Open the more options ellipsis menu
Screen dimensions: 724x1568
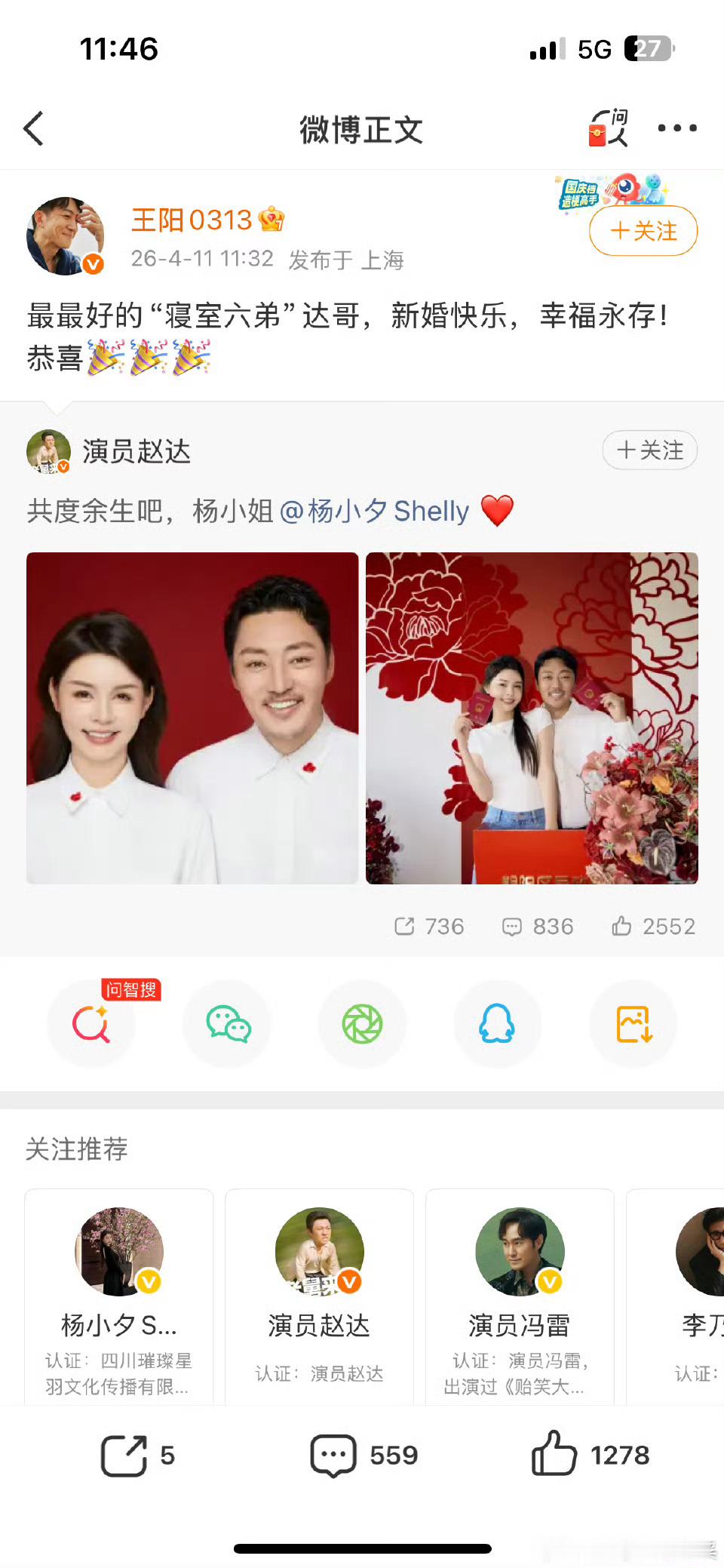(676, 128)
